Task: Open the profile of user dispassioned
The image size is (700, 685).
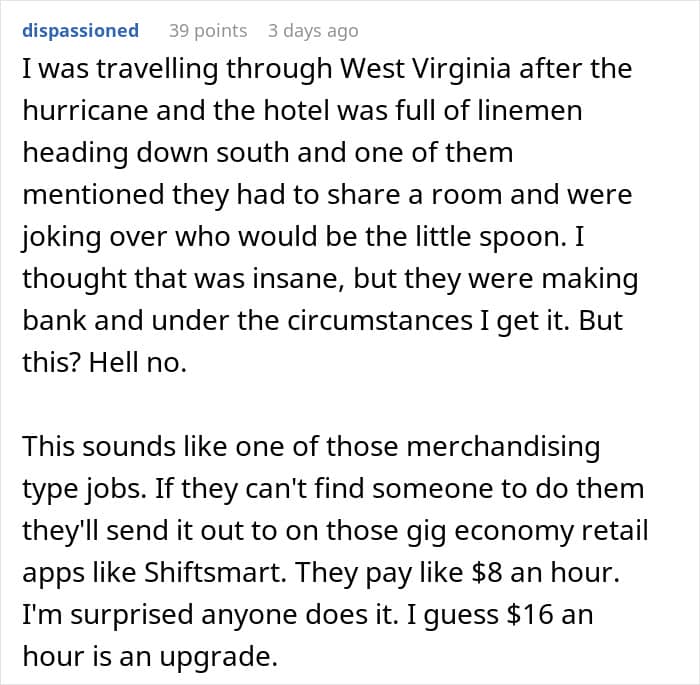Action: tap(80, 31)
